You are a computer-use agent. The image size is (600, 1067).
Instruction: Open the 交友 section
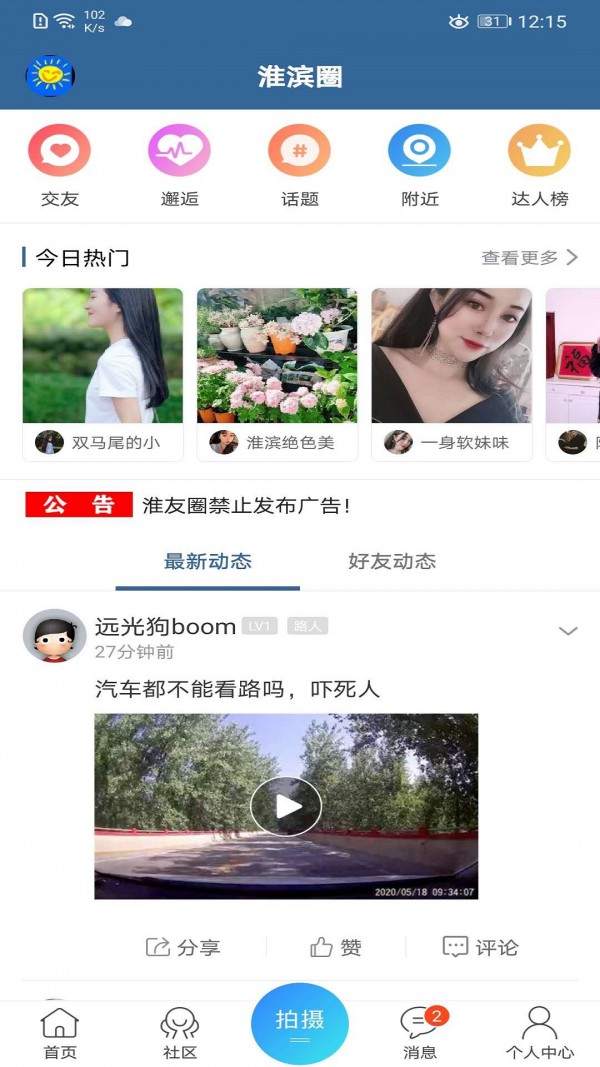coord(60,165)
